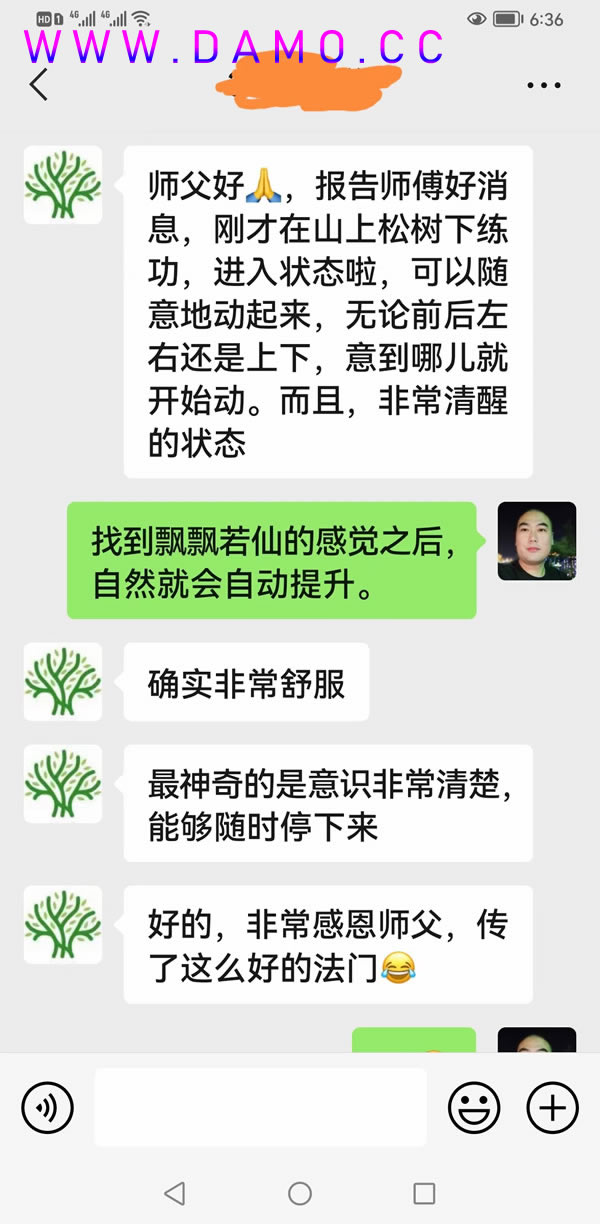Open recent apps from the navigation bar
600x1224 pixels.
(x=424, y=1193)
